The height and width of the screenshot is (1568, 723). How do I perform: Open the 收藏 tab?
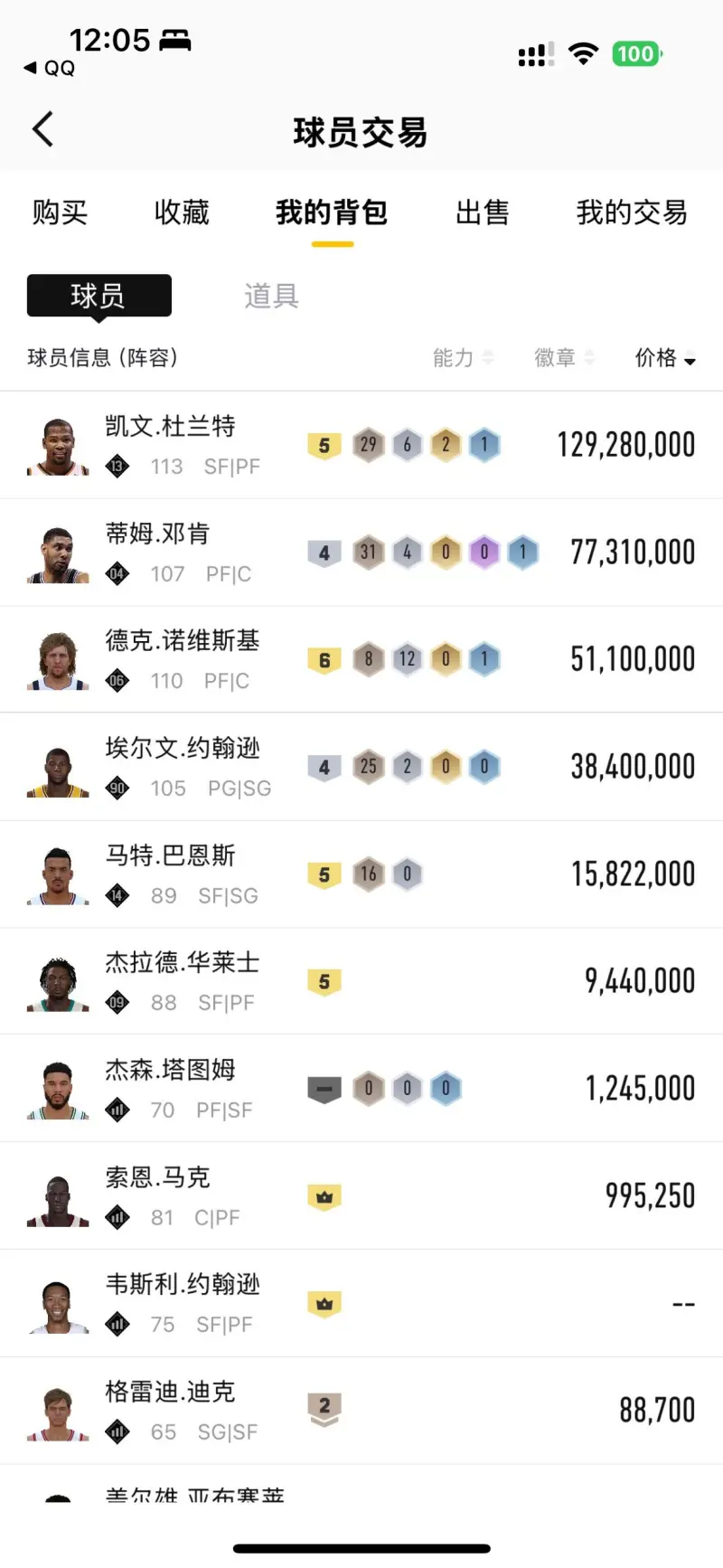click(181, 213)
